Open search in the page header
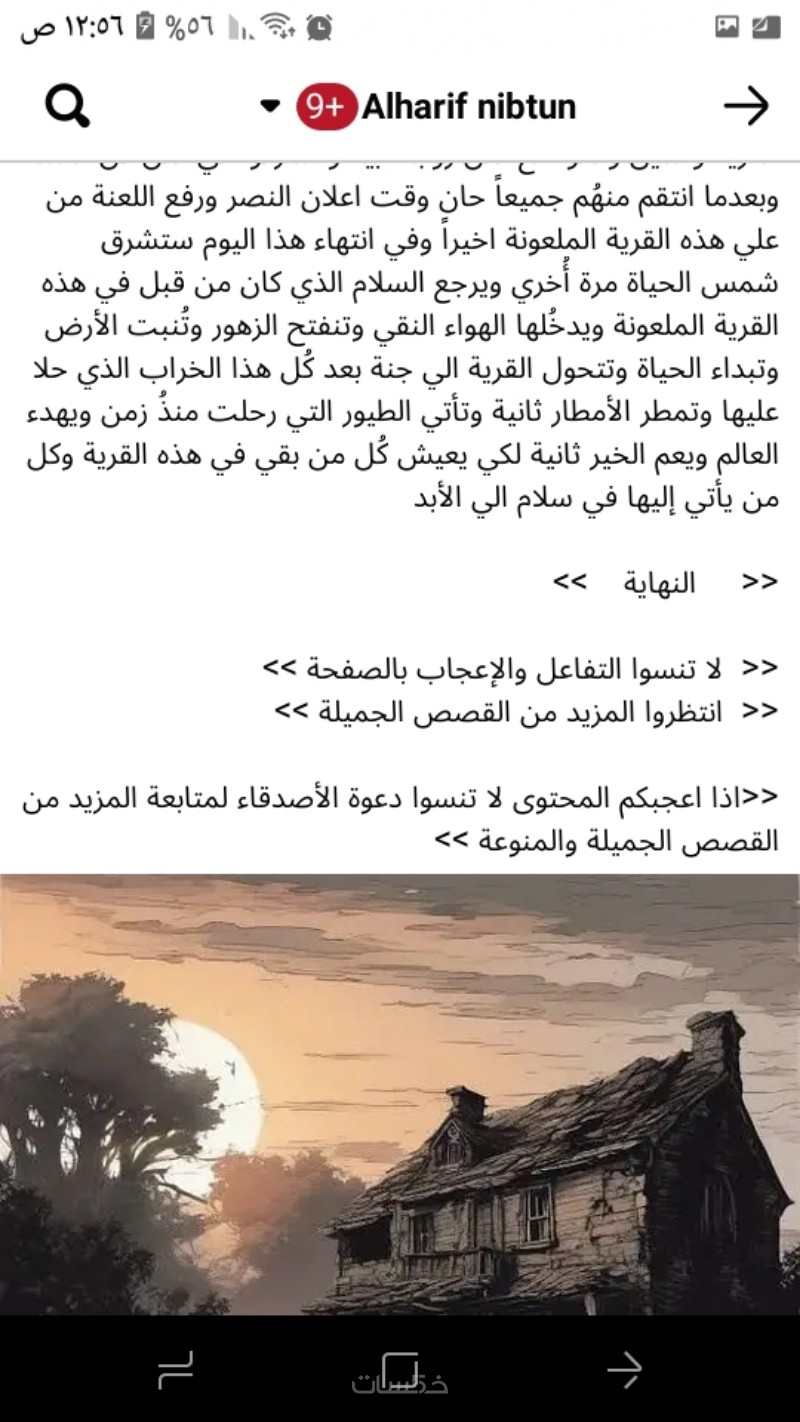 67,106
